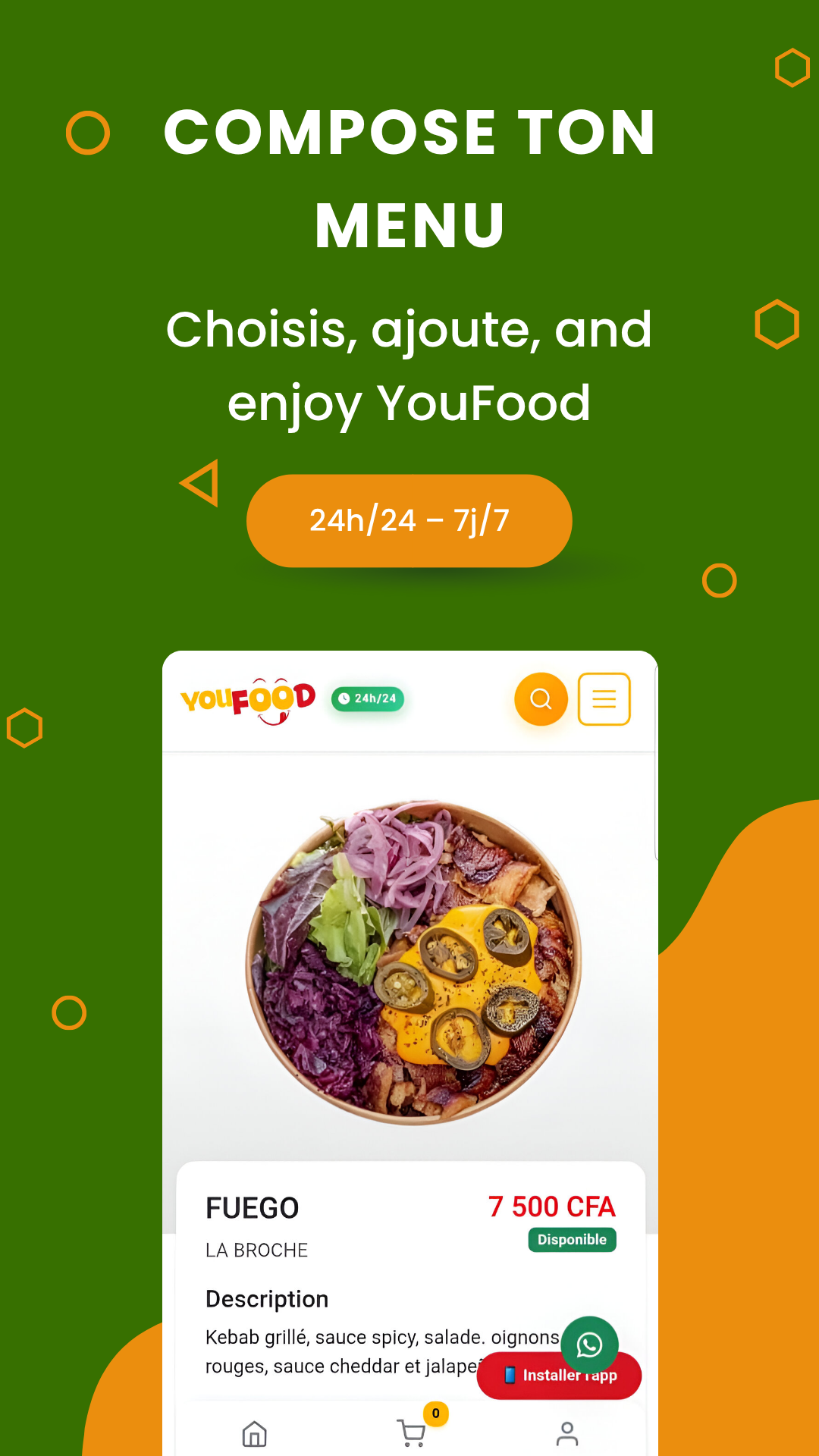This screenshot has height=1456, width=819.
Task: Click the clock icon in the 24h/24 badge
Action: [x=346, y=698]
